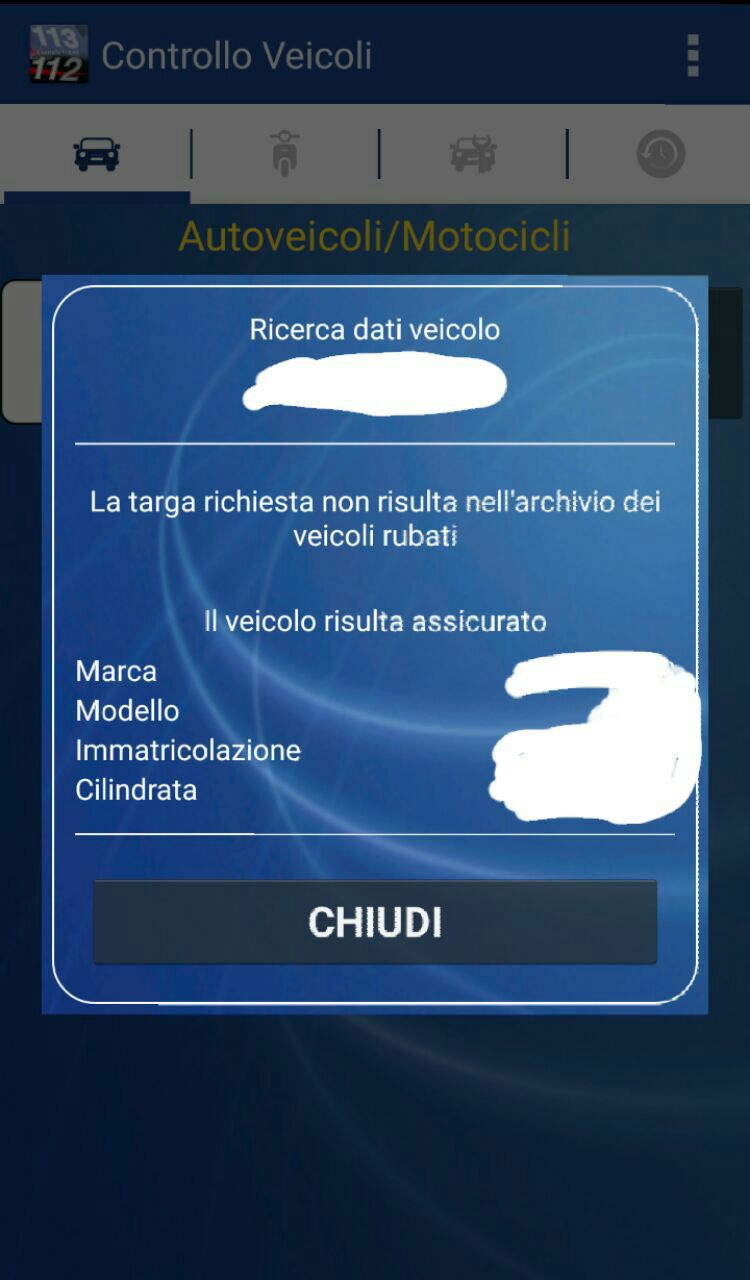Switch to the car and motorcycle tab
Screen dimensions: 750x1280
coord(473,154)
